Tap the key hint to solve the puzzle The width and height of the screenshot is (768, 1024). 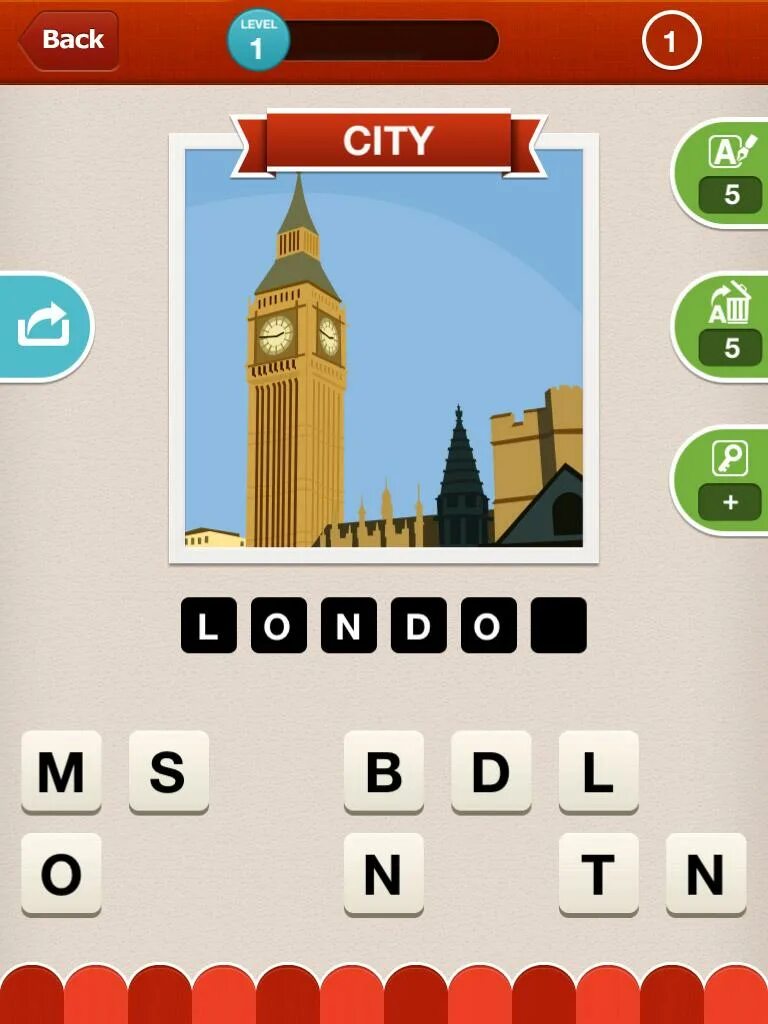tap(726, 480)
